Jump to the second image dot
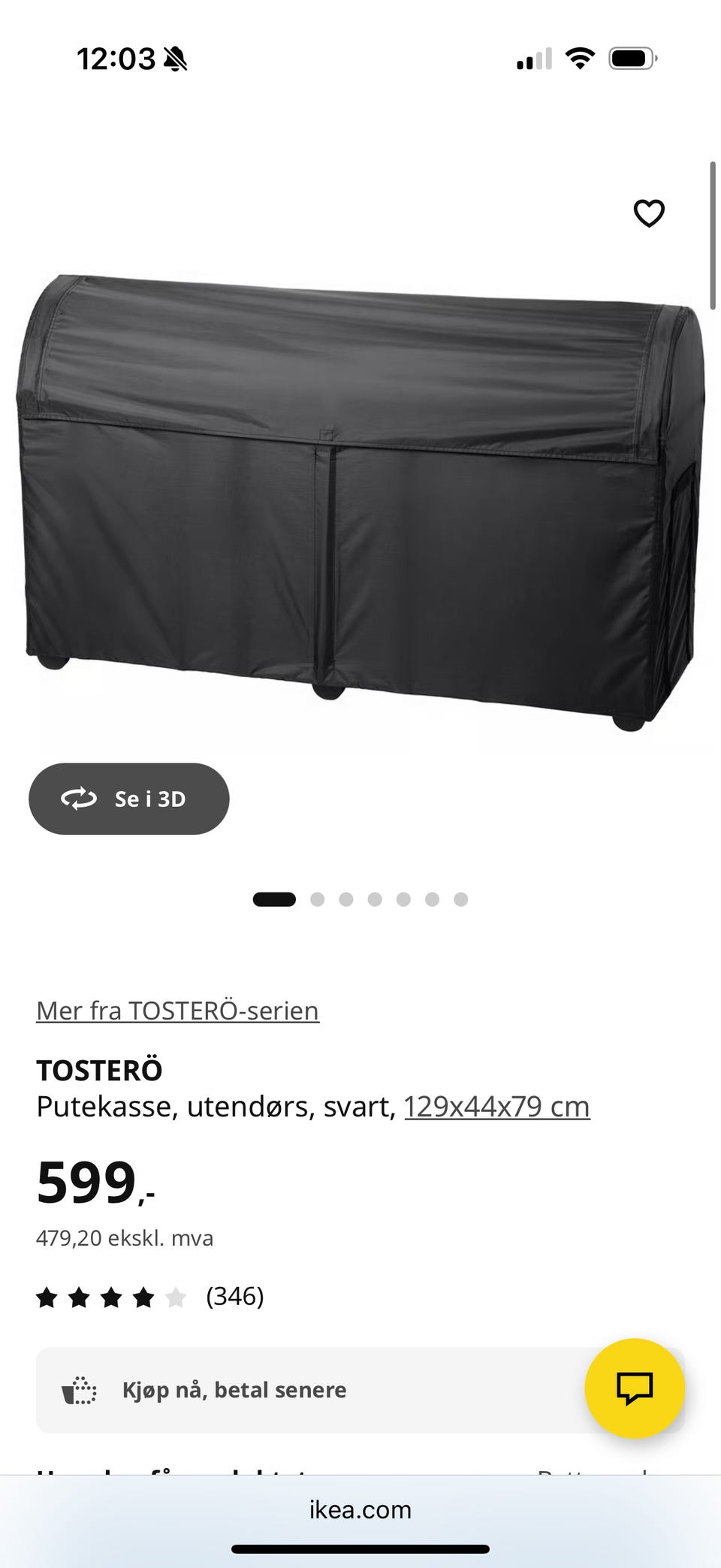The width and height of the screenshot is (721, 1568). 318,899
